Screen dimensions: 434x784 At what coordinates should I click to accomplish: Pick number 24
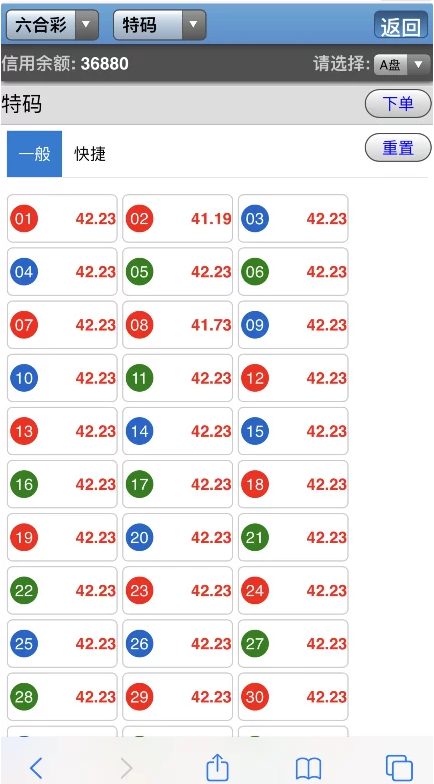click(x=293, y=590)
